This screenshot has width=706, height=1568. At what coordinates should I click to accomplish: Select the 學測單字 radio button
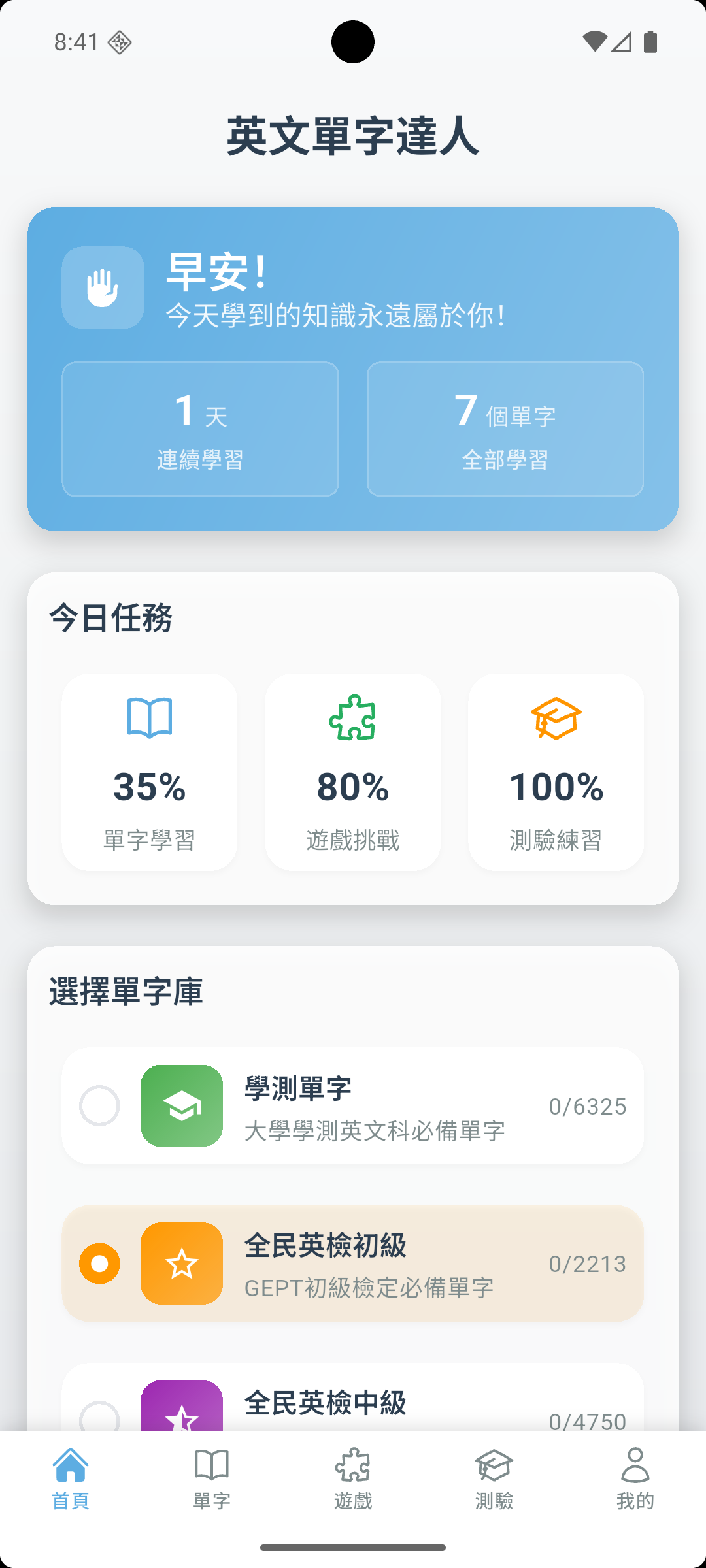point(99,1105)
